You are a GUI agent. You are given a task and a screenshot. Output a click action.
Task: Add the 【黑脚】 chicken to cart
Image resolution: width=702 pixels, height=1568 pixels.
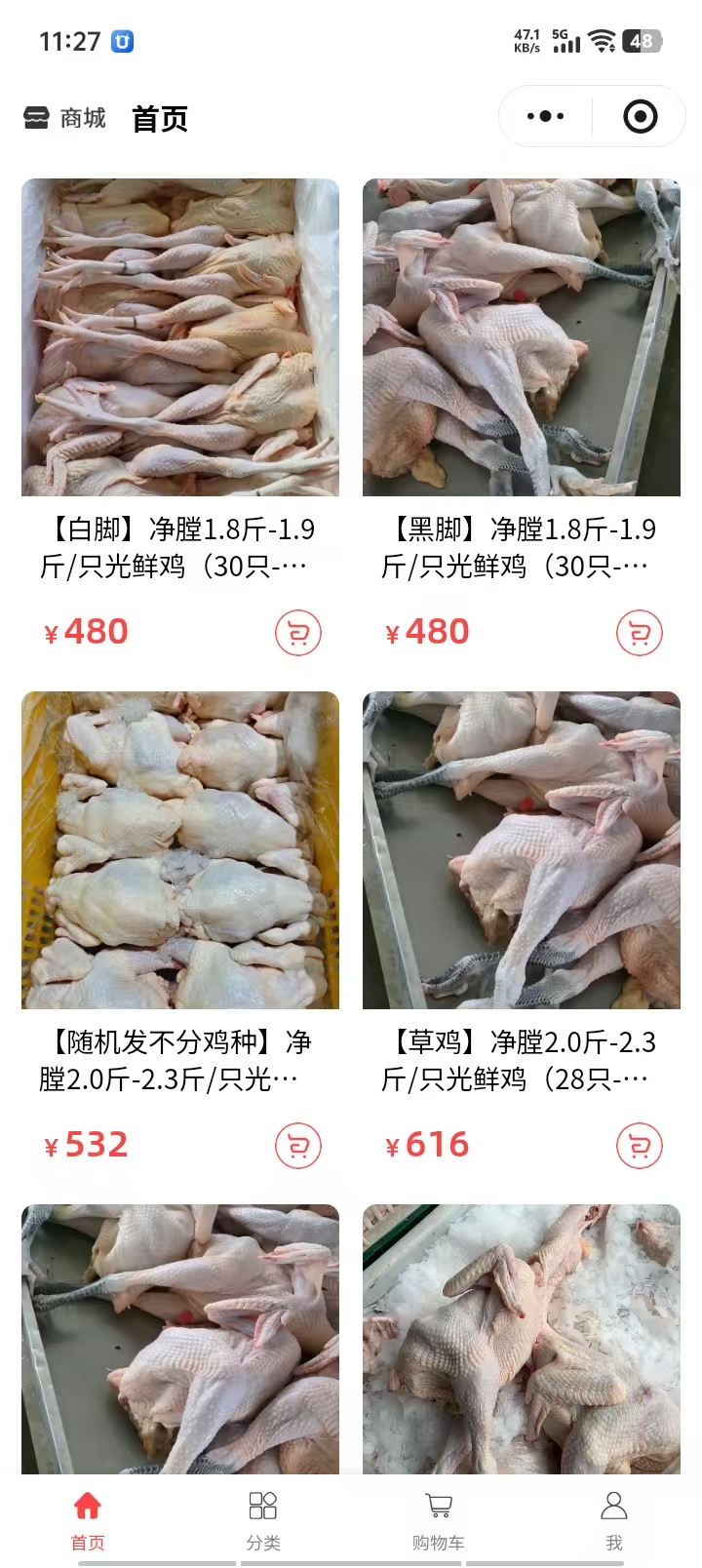click(x=640, y=634)
